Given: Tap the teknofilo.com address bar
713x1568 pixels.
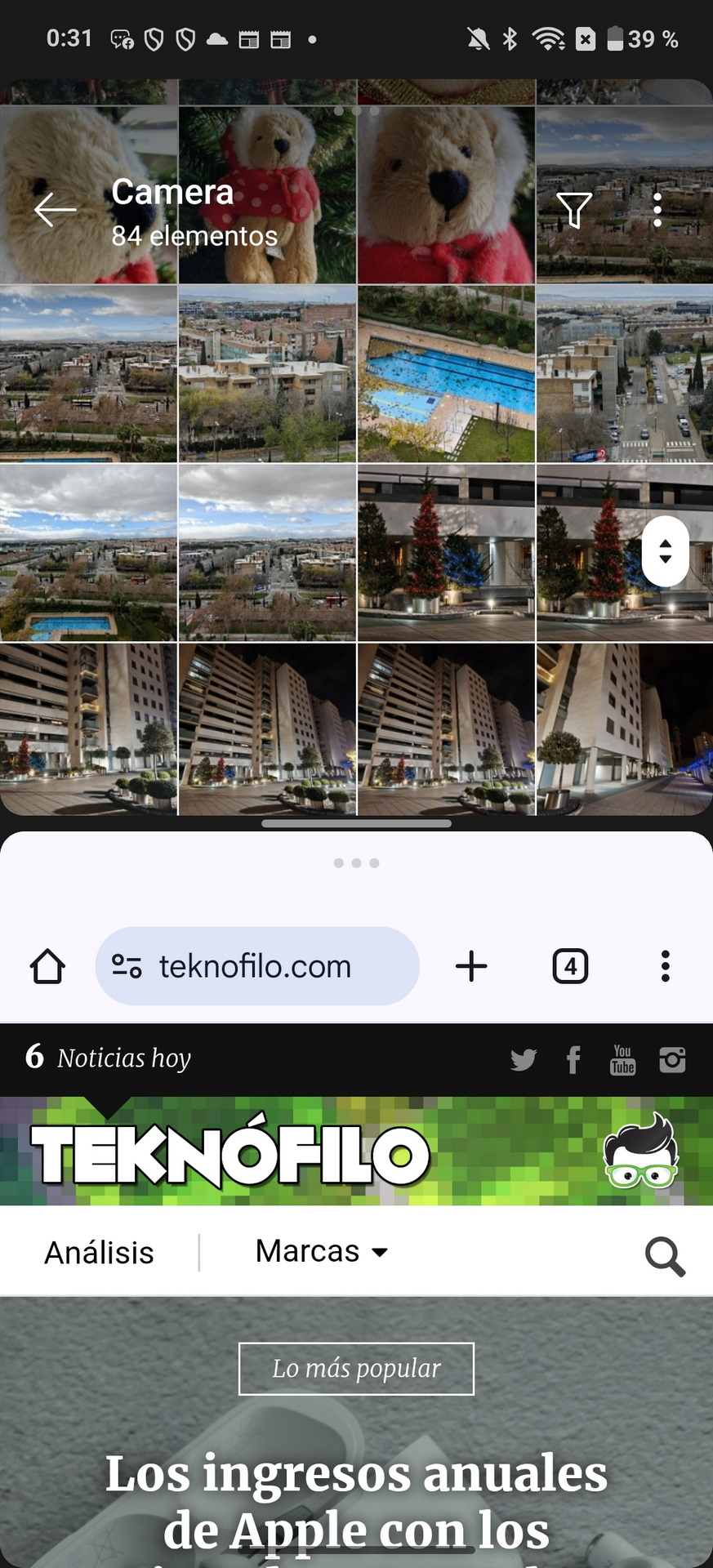Looking at the screenshot, I should pos(257,966).
